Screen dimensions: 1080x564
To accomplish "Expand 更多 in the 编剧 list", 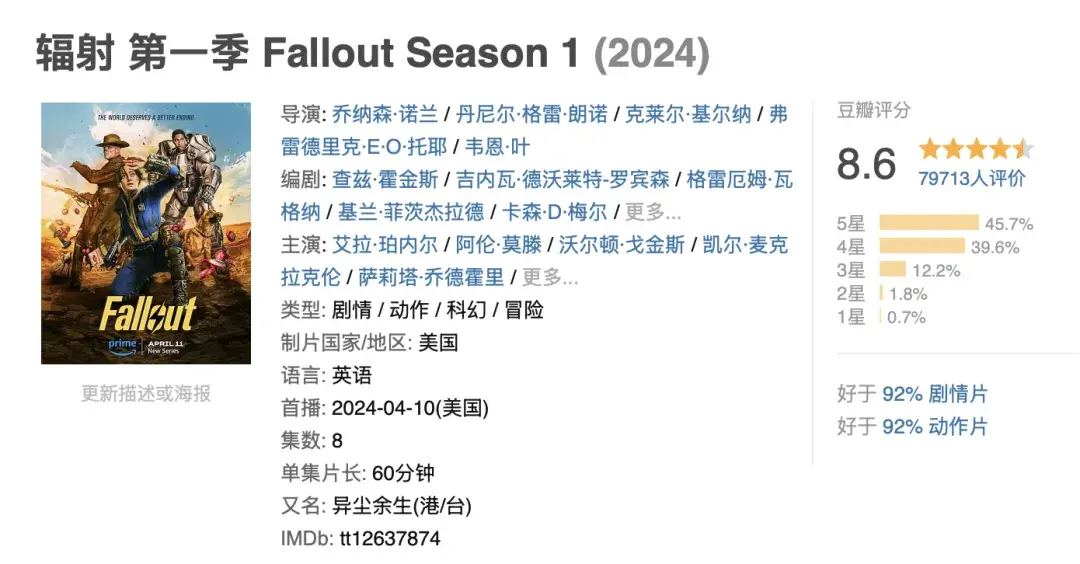I will [653, 212].
